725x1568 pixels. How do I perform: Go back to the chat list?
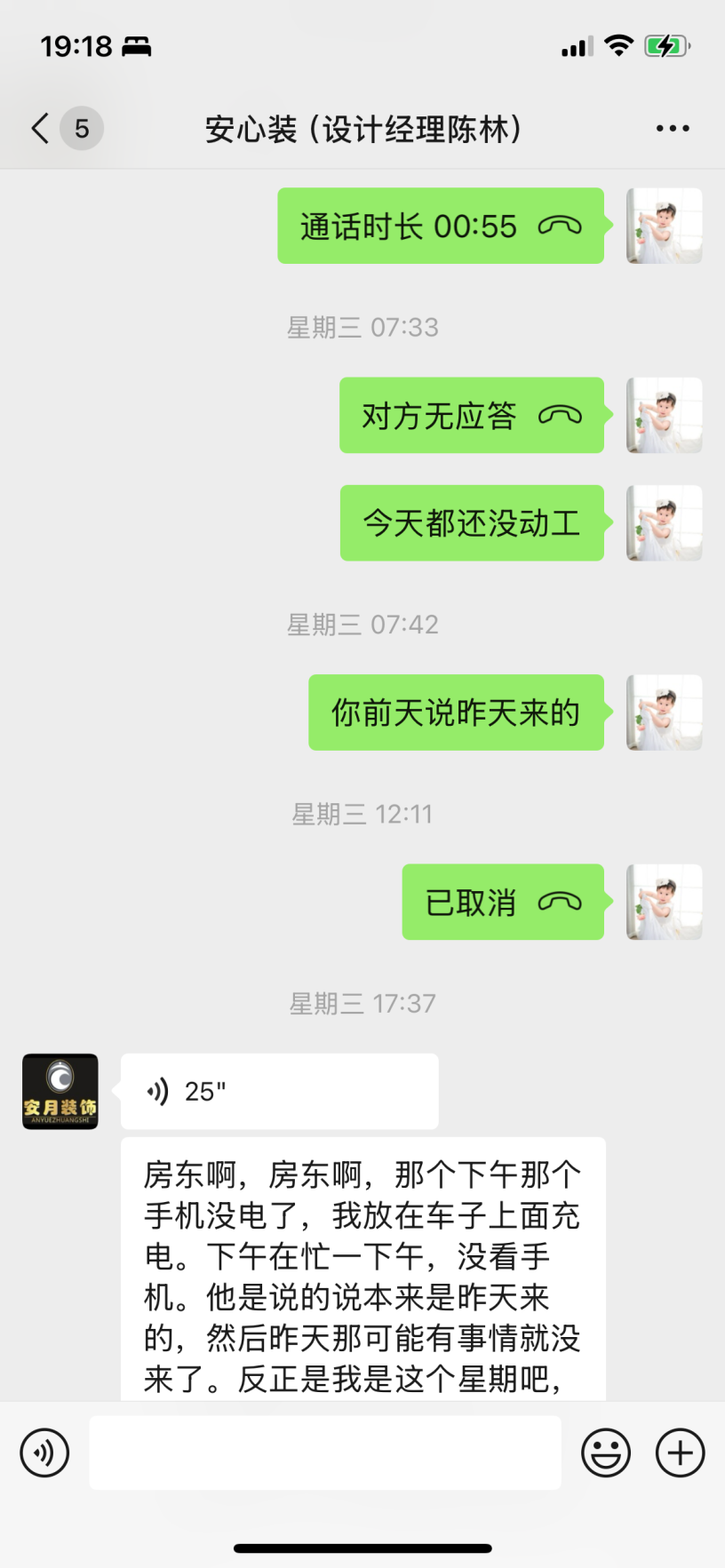click(x=41, y=129)
